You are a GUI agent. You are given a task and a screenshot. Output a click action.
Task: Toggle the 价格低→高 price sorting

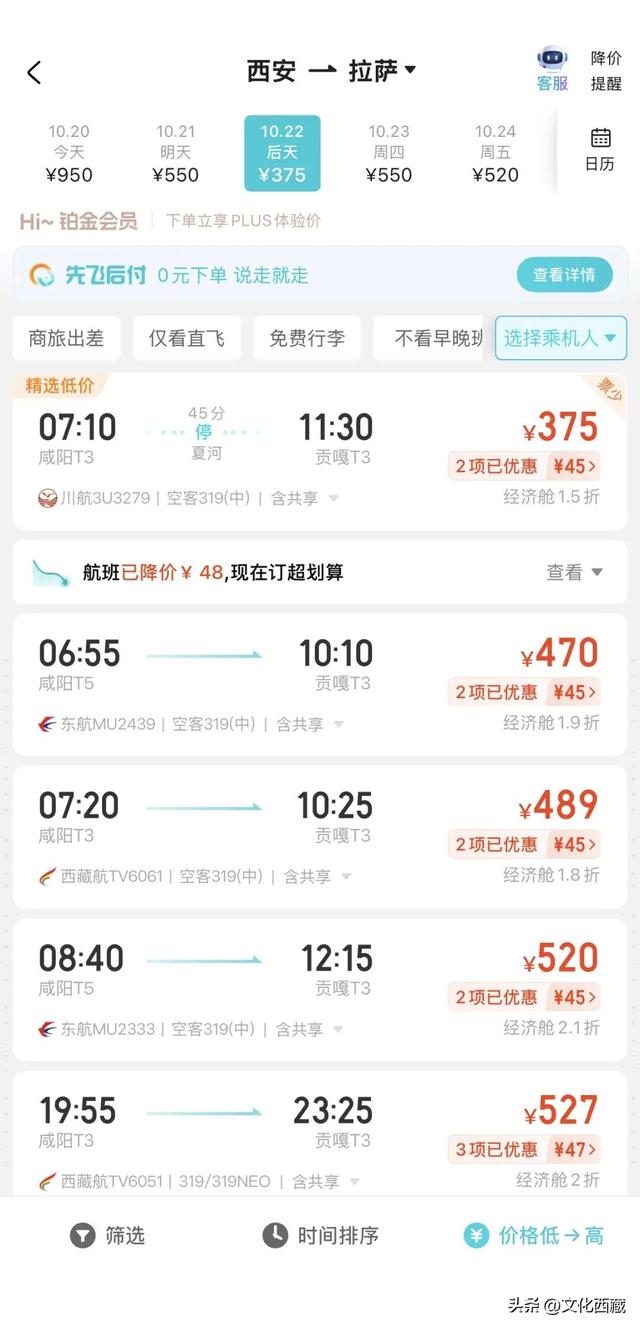pyautogui.click(x=534, y=1235)
